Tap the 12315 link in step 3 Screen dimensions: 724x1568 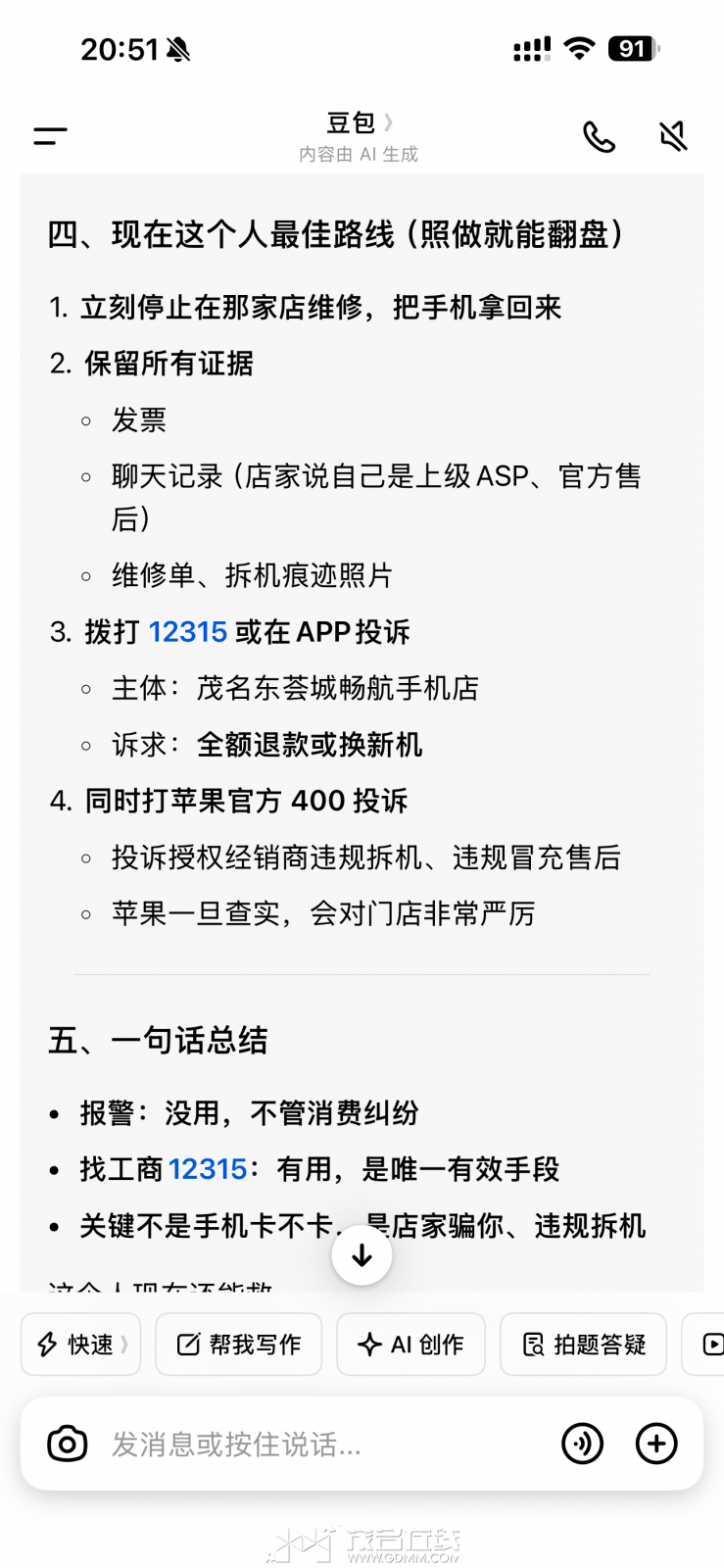coord(187,632)
